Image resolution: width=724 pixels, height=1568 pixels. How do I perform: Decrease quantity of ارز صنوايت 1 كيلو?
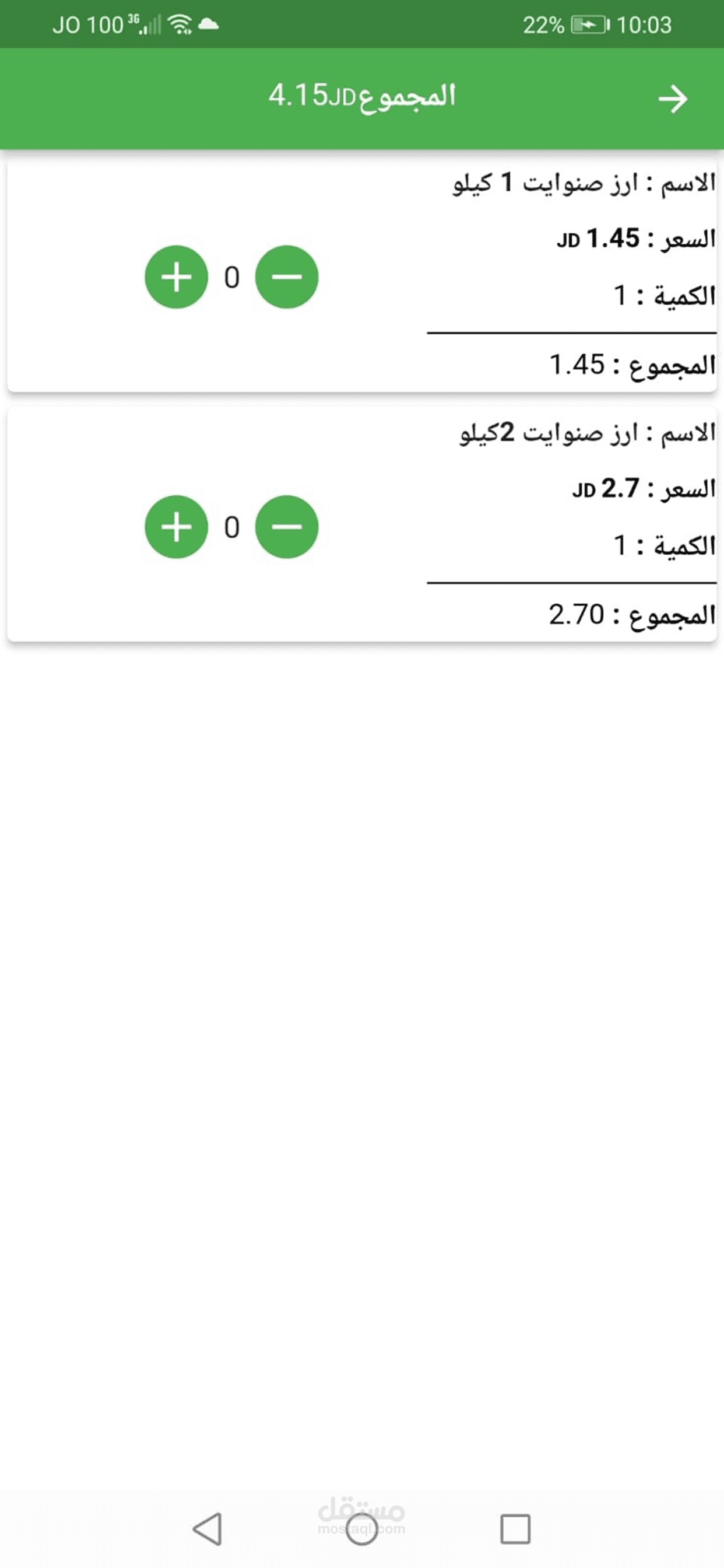pos(287,277)
